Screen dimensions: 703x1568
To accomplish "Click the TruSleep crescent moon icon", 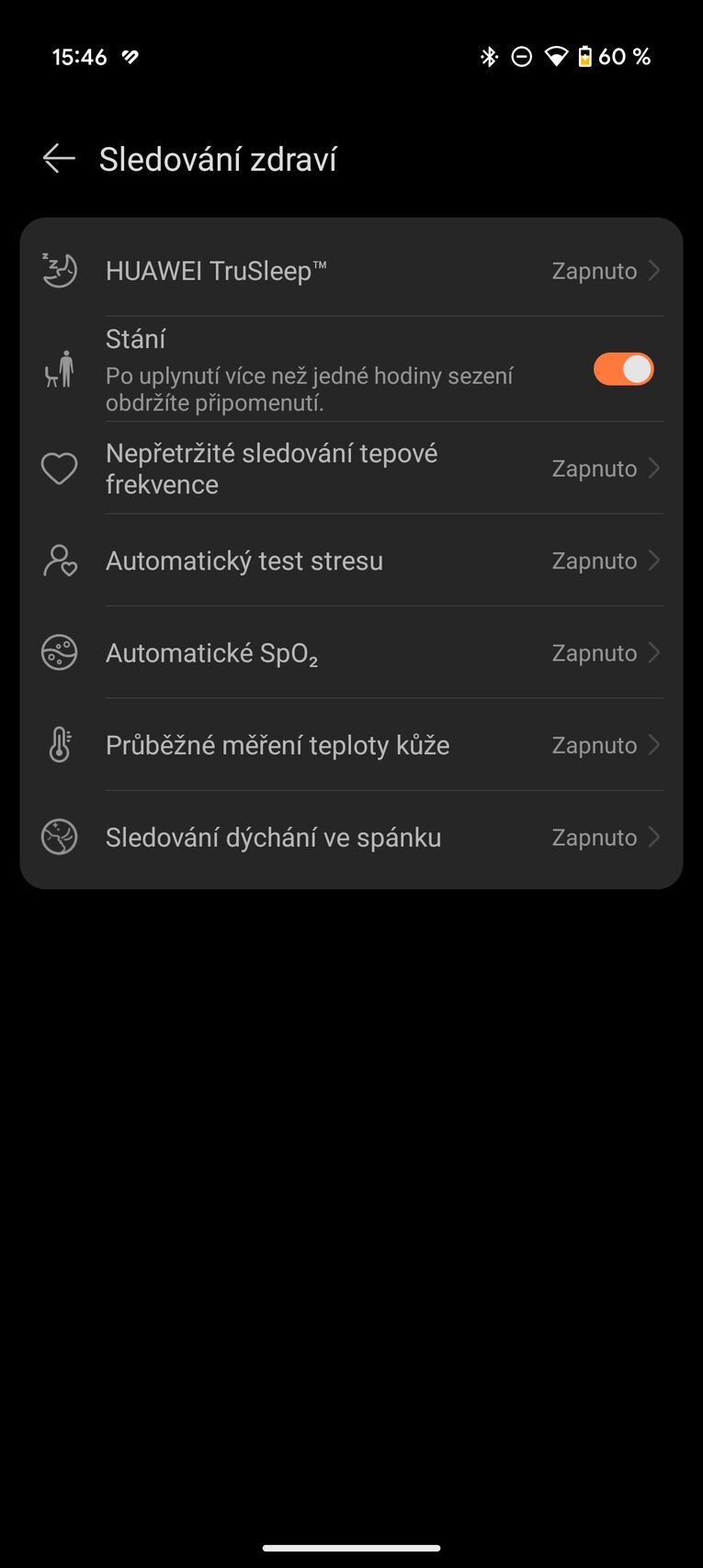I will (59, 269).
